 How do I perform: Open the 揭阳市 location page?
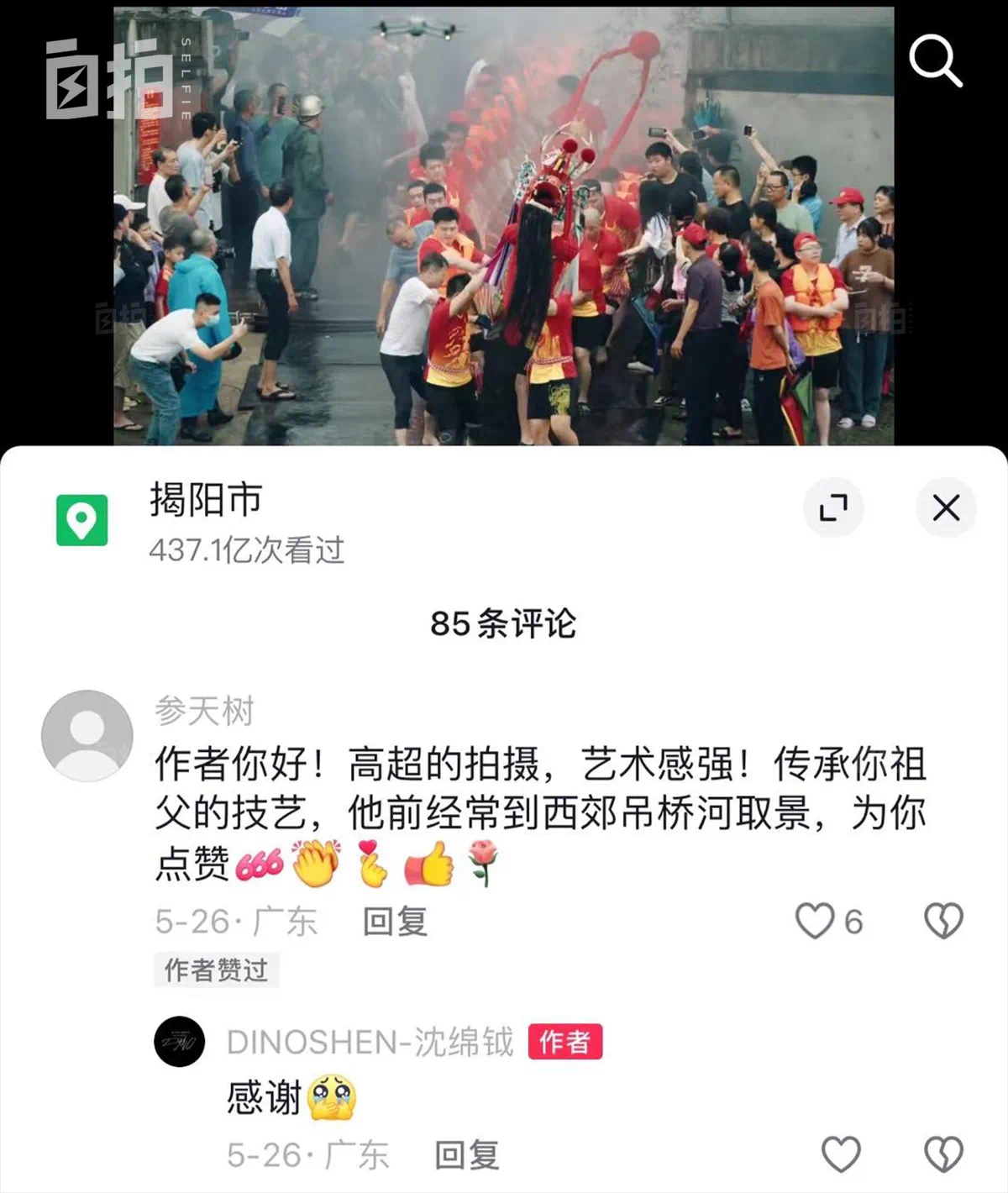coord(205,501)
